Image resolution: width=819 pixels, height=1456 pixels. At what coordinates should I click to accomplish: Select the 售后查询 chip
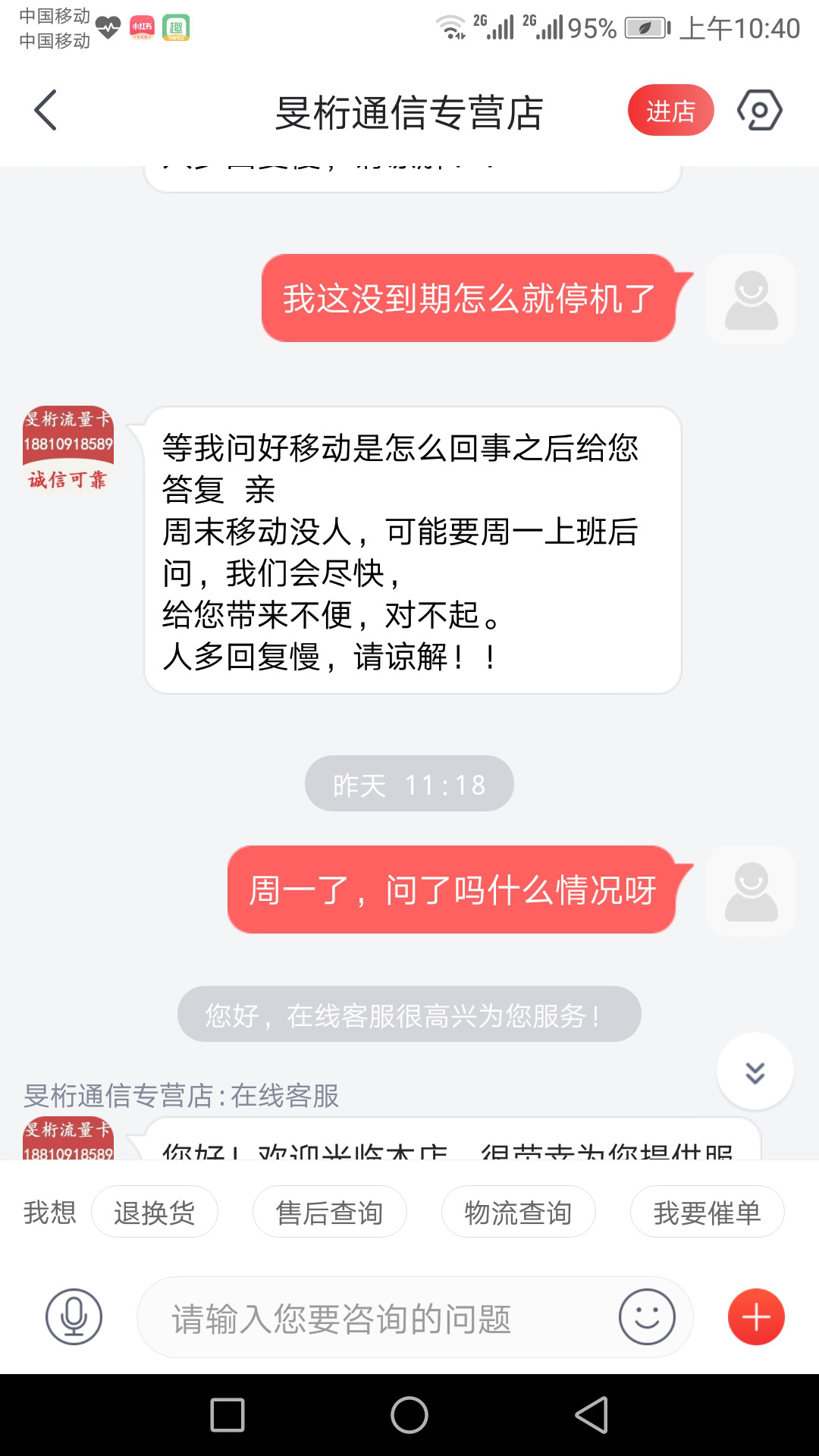(329, 1212)
